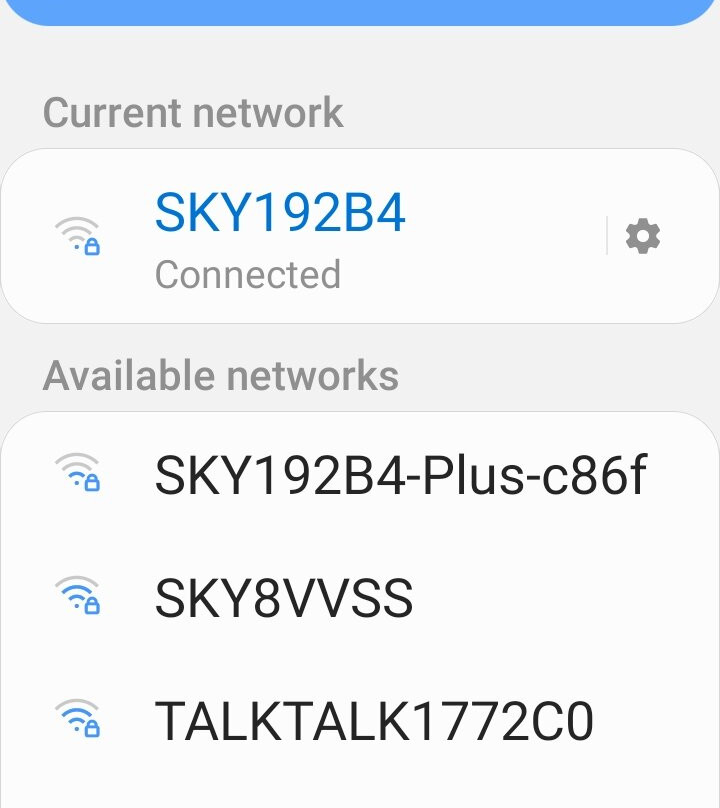Open settings gear for SKY192B4
The image size is (720, 808).
(642, 236)
